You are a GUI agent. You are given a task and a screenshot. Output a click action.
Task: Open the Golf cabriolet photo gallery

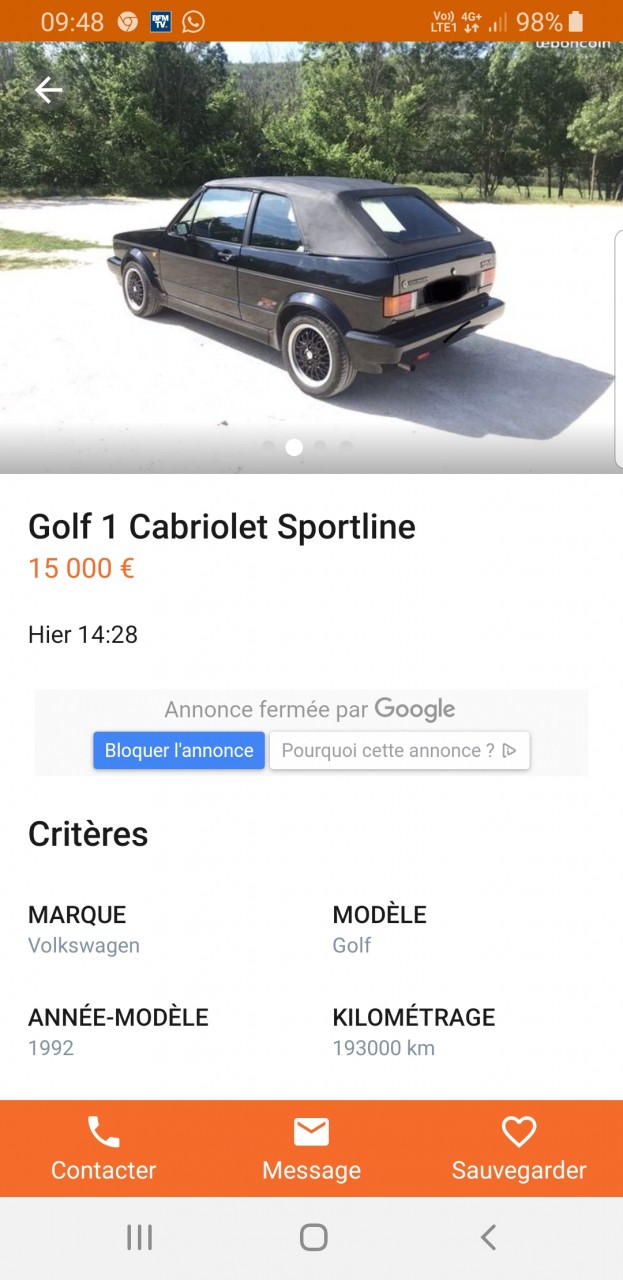click(x=310, y=270)
